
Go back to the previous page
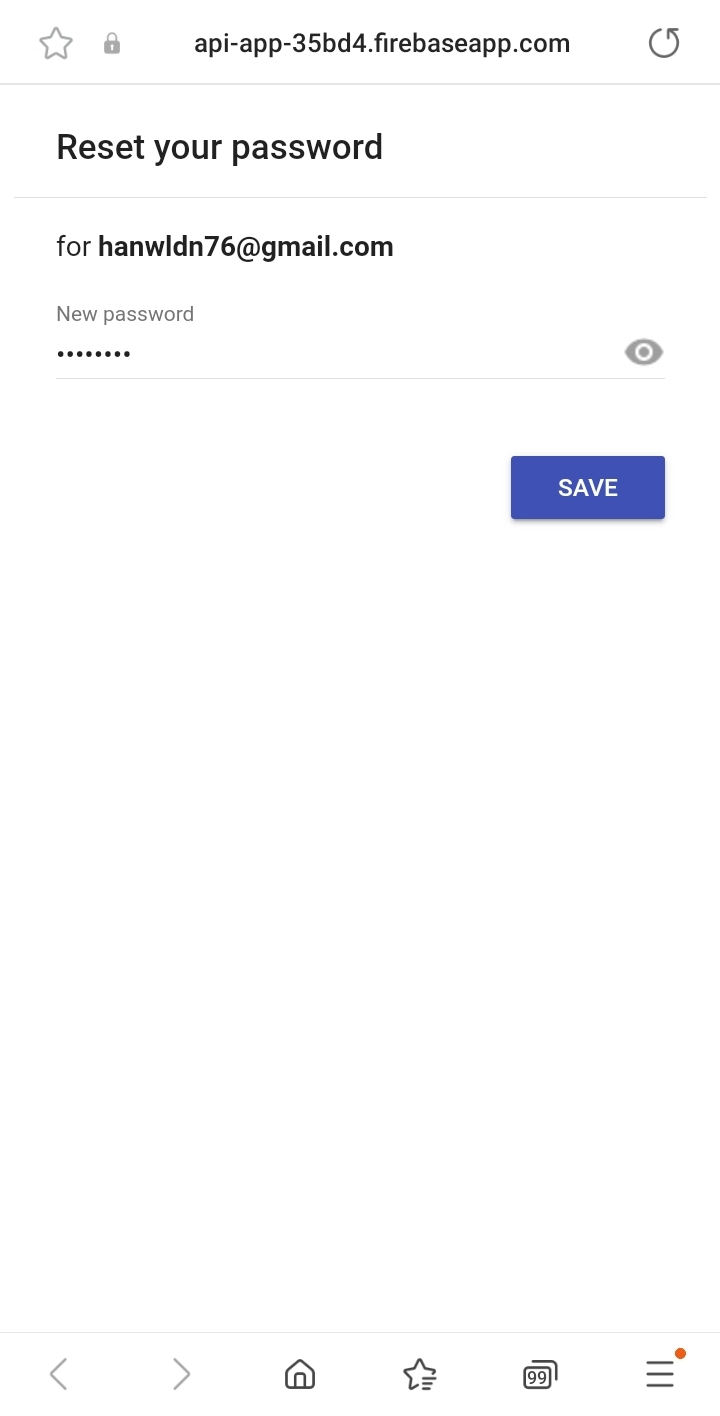59,1374
